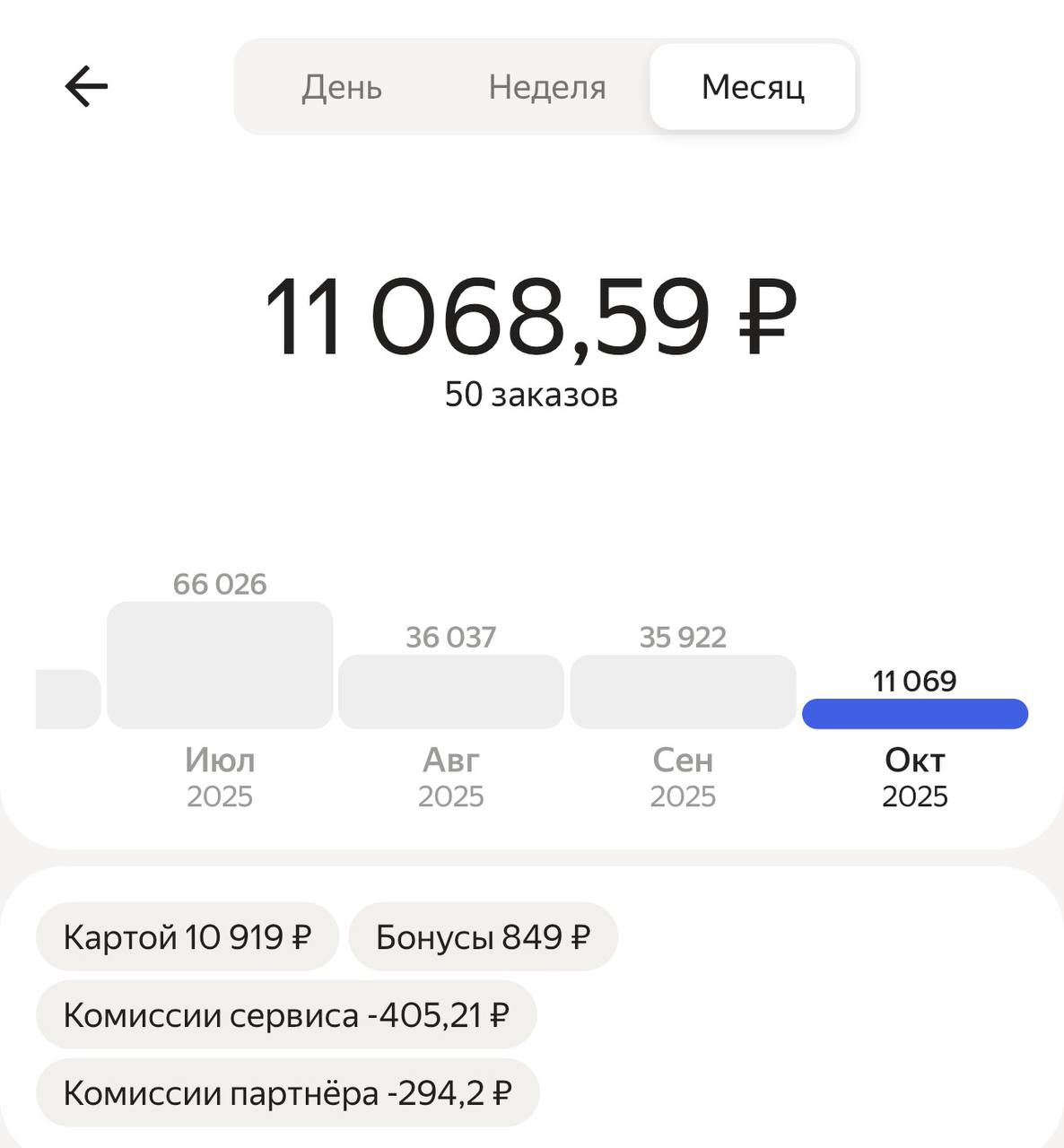Select the Сен 2025 earnings bar
The height and width of the screenshot is (1148, 1064).
click(683, 691)
